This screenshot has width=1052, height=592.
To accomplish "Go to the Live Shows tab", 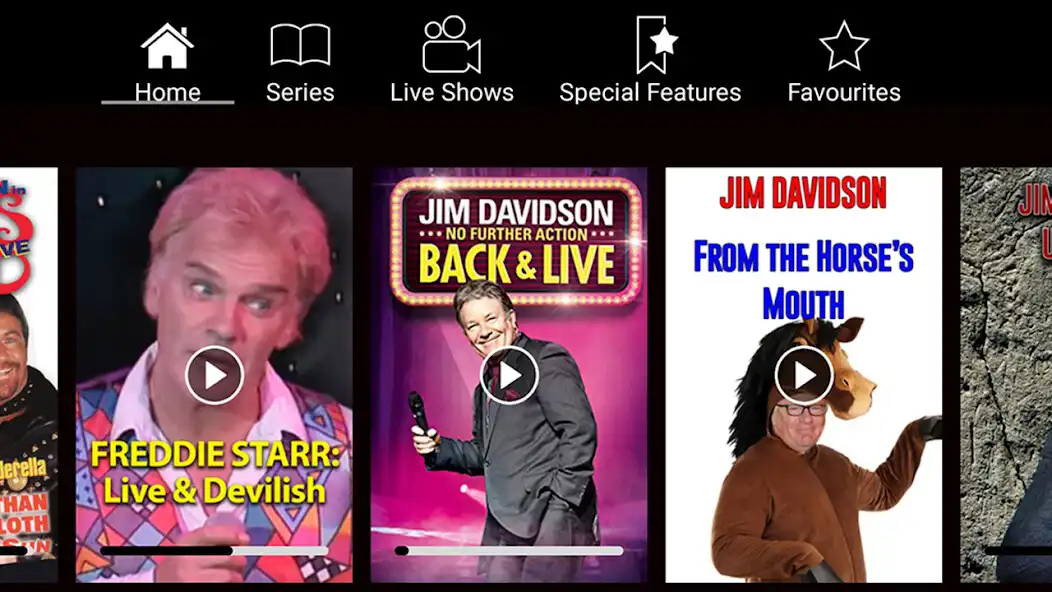I will coord(452,62).
